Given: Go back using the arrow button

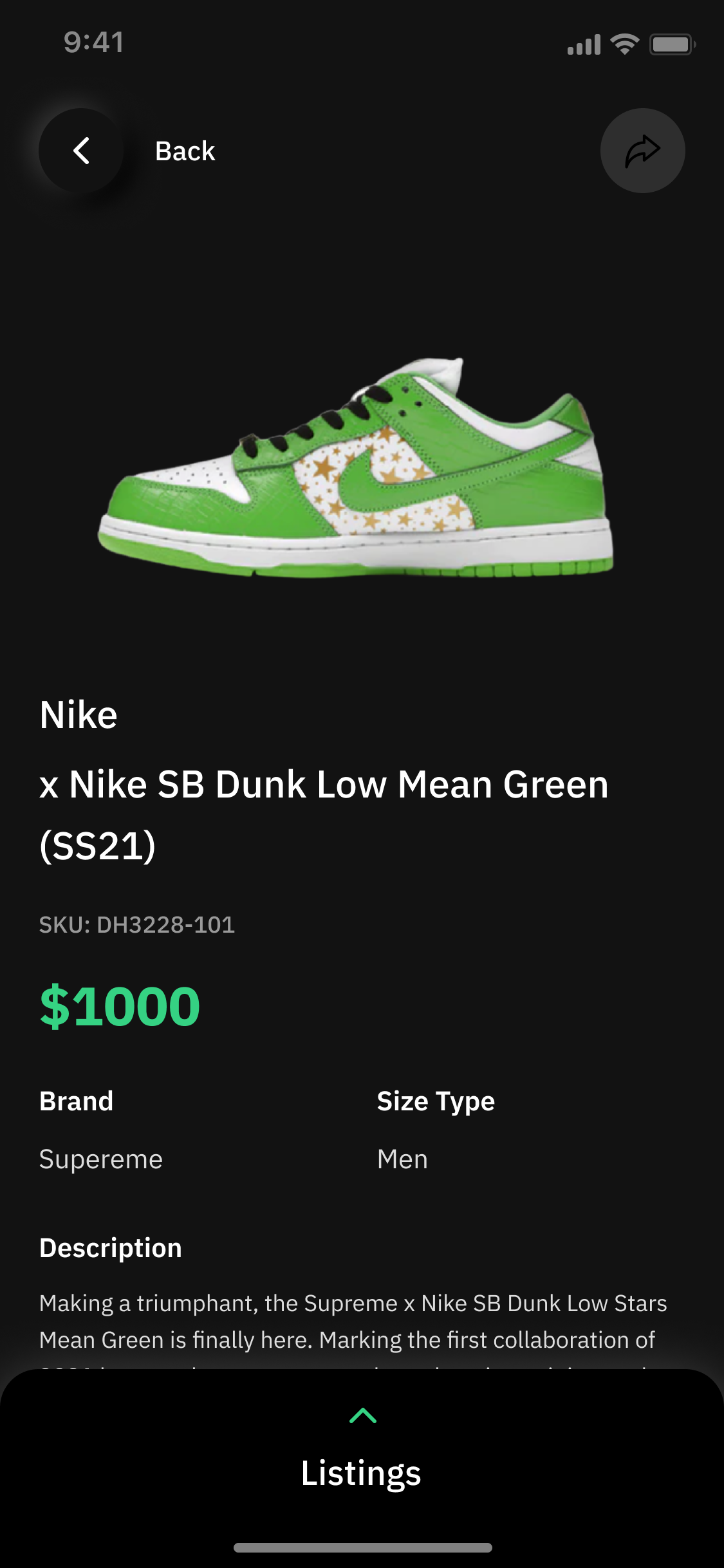Looking at the screenshot, I should point(81,151).
